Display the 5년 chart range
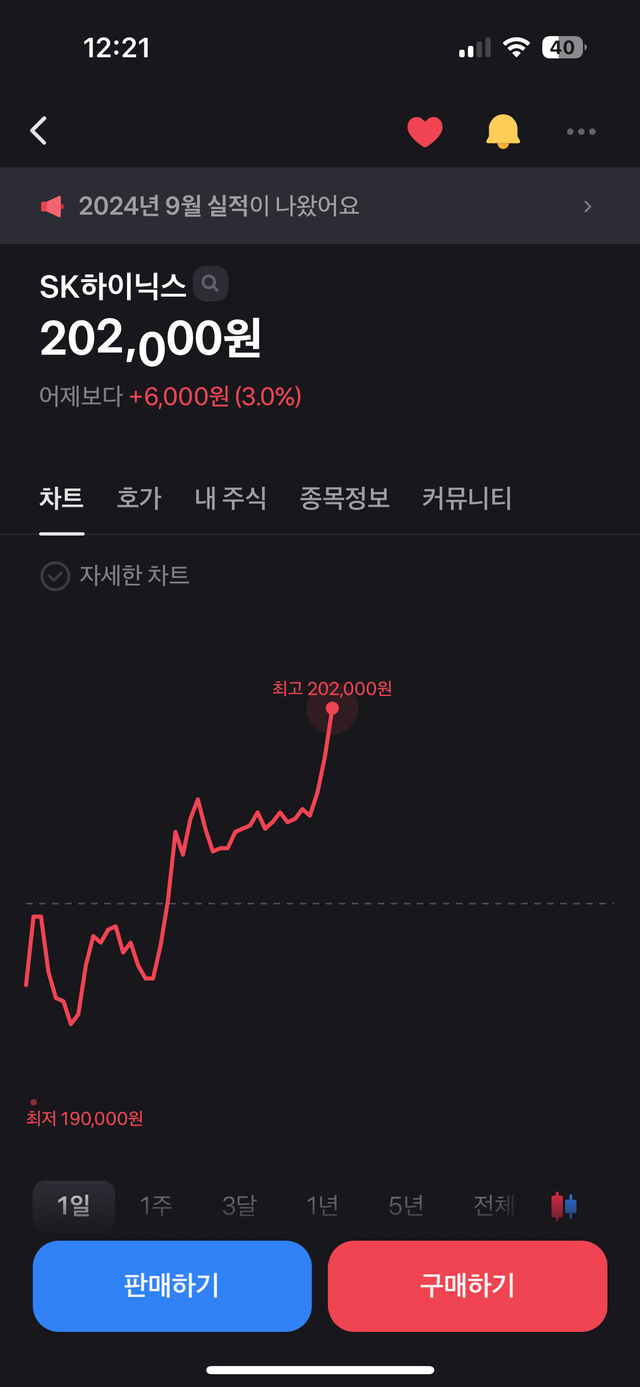This screenshot has width=640, height=1387. pyautogui.click(x=406, y=1206)
